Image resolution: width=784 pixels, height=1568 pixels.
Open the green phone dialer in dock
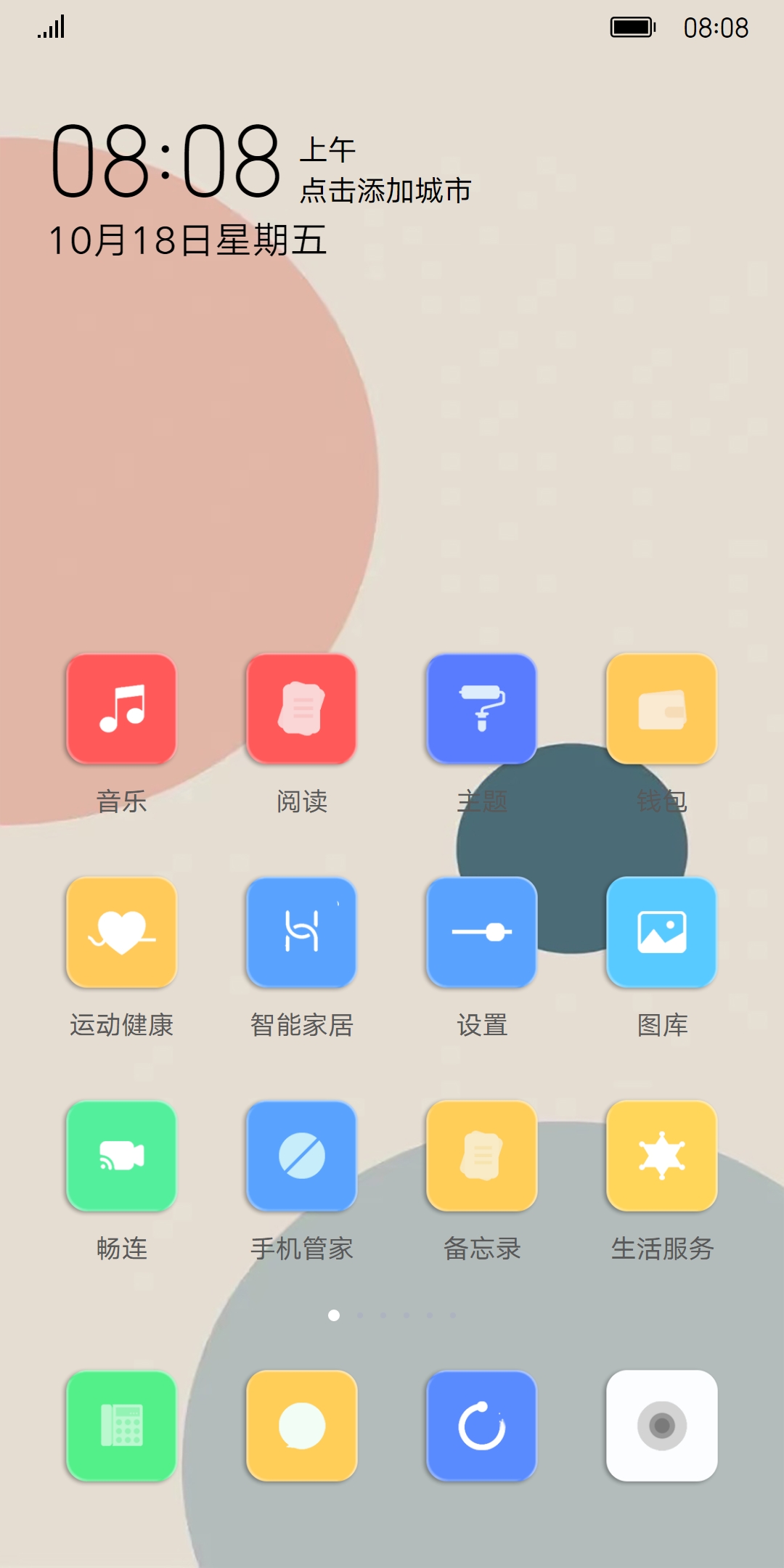tap(121, 1426)
